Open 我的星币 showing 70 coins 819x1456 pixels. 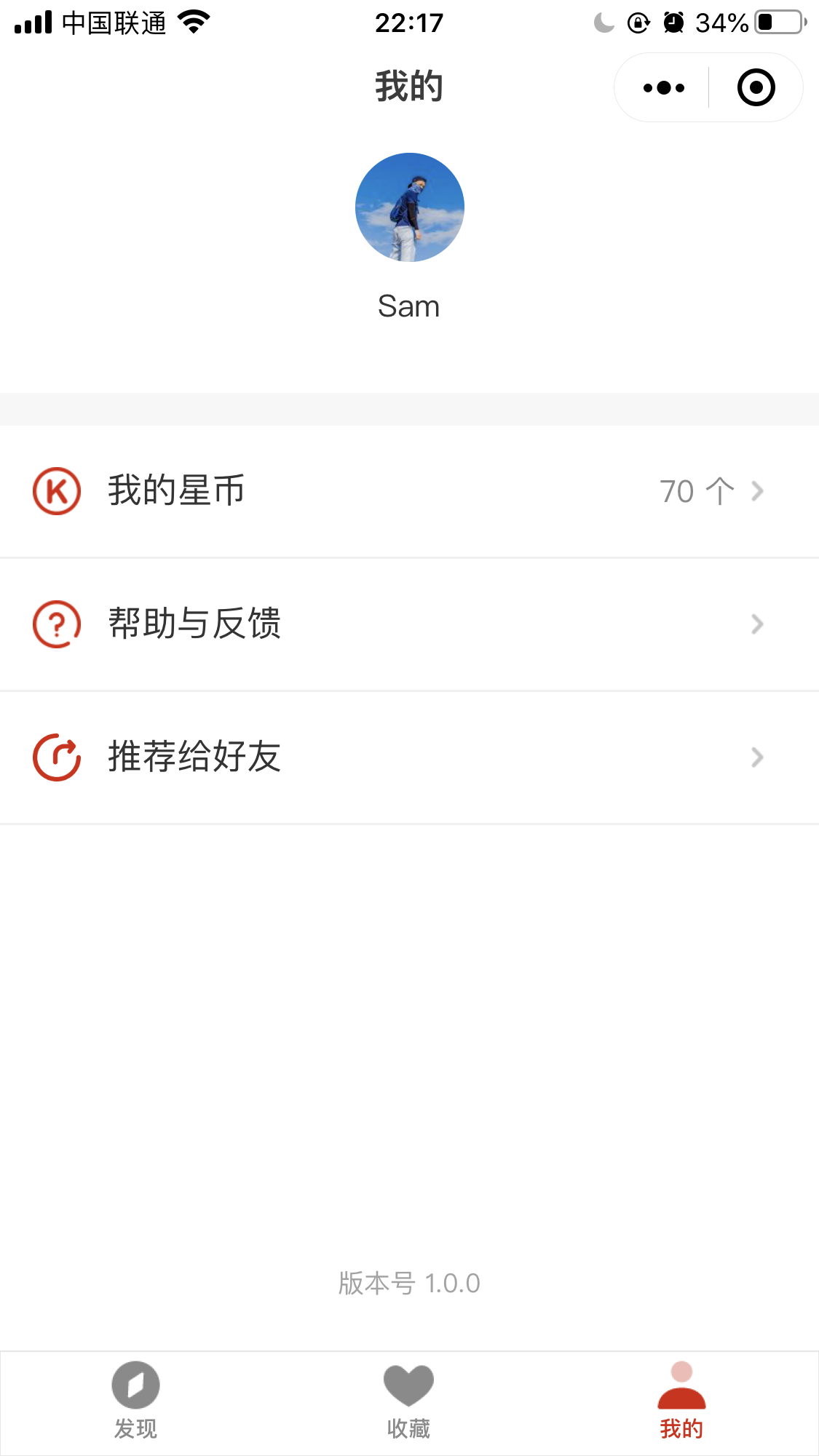point(409,491)
